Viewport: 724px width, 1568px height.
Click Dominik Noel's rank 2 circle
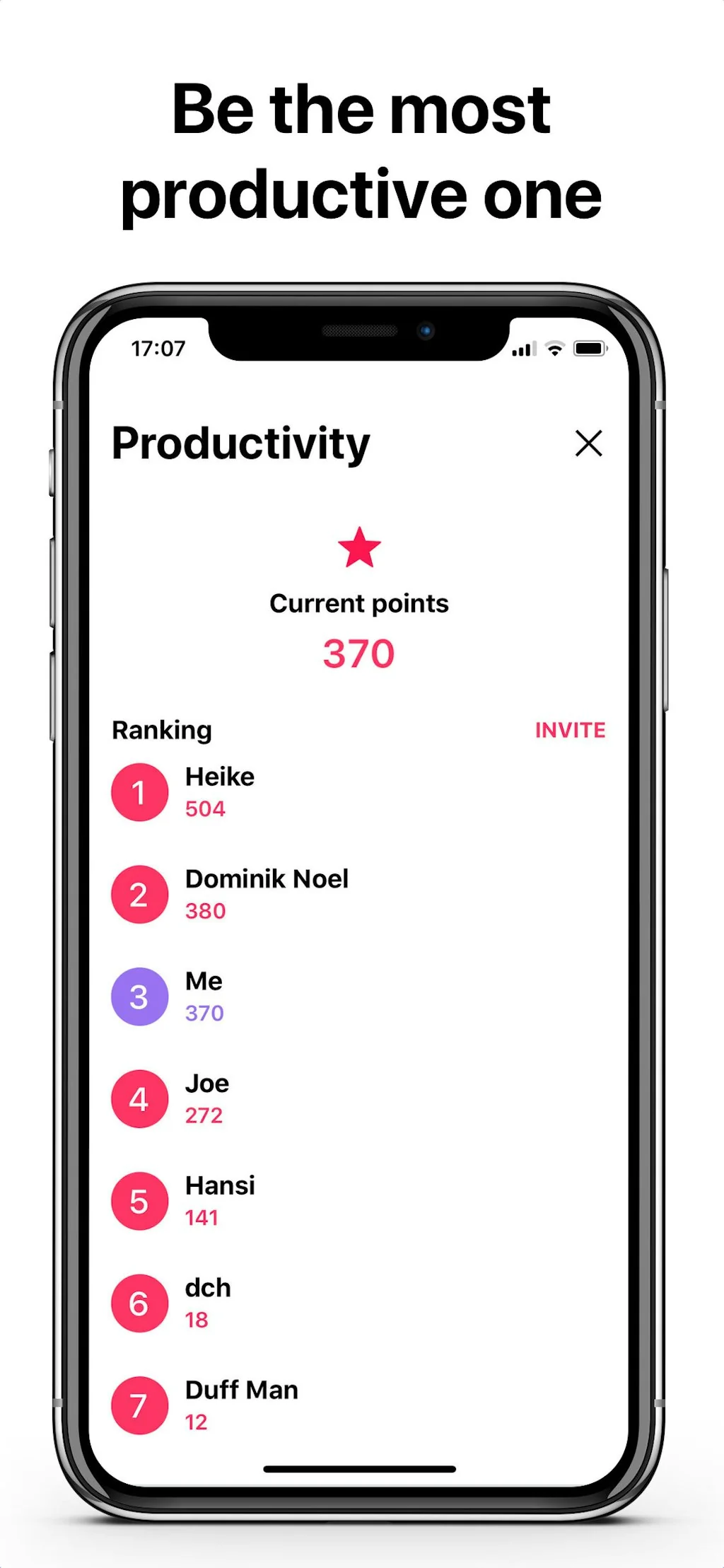pyautogui.click(x=139, y=895)
